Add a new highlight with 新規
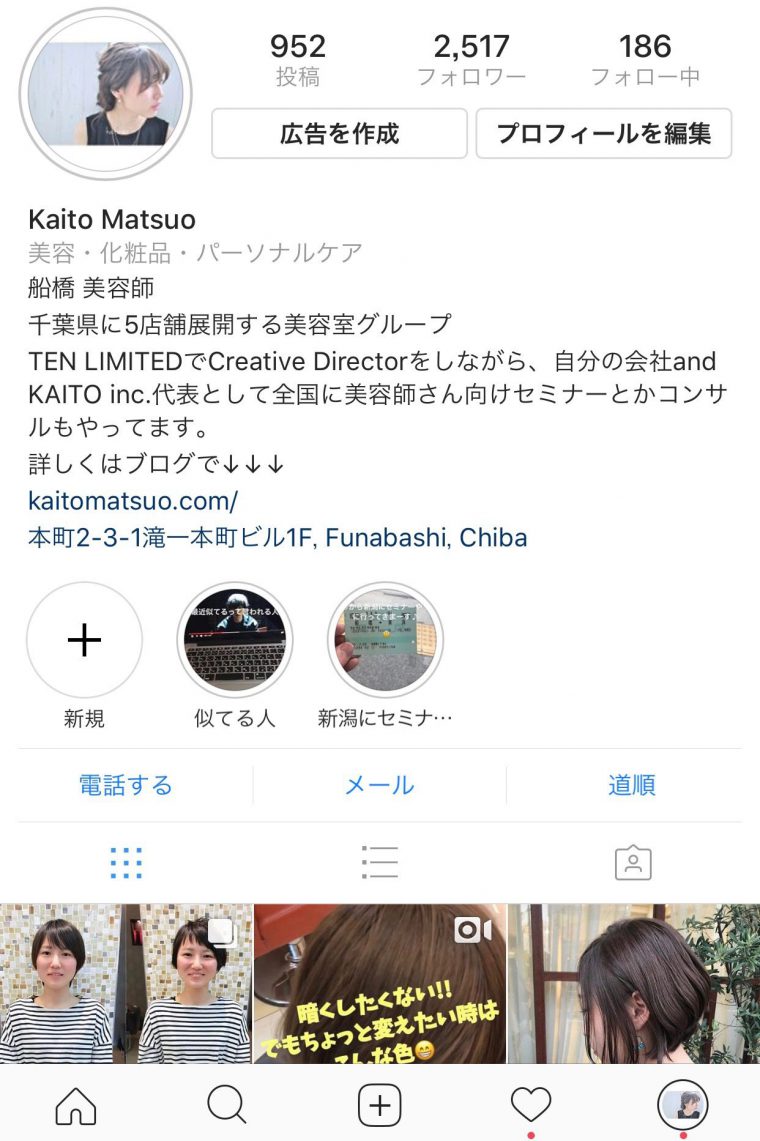 pos(84,641)
